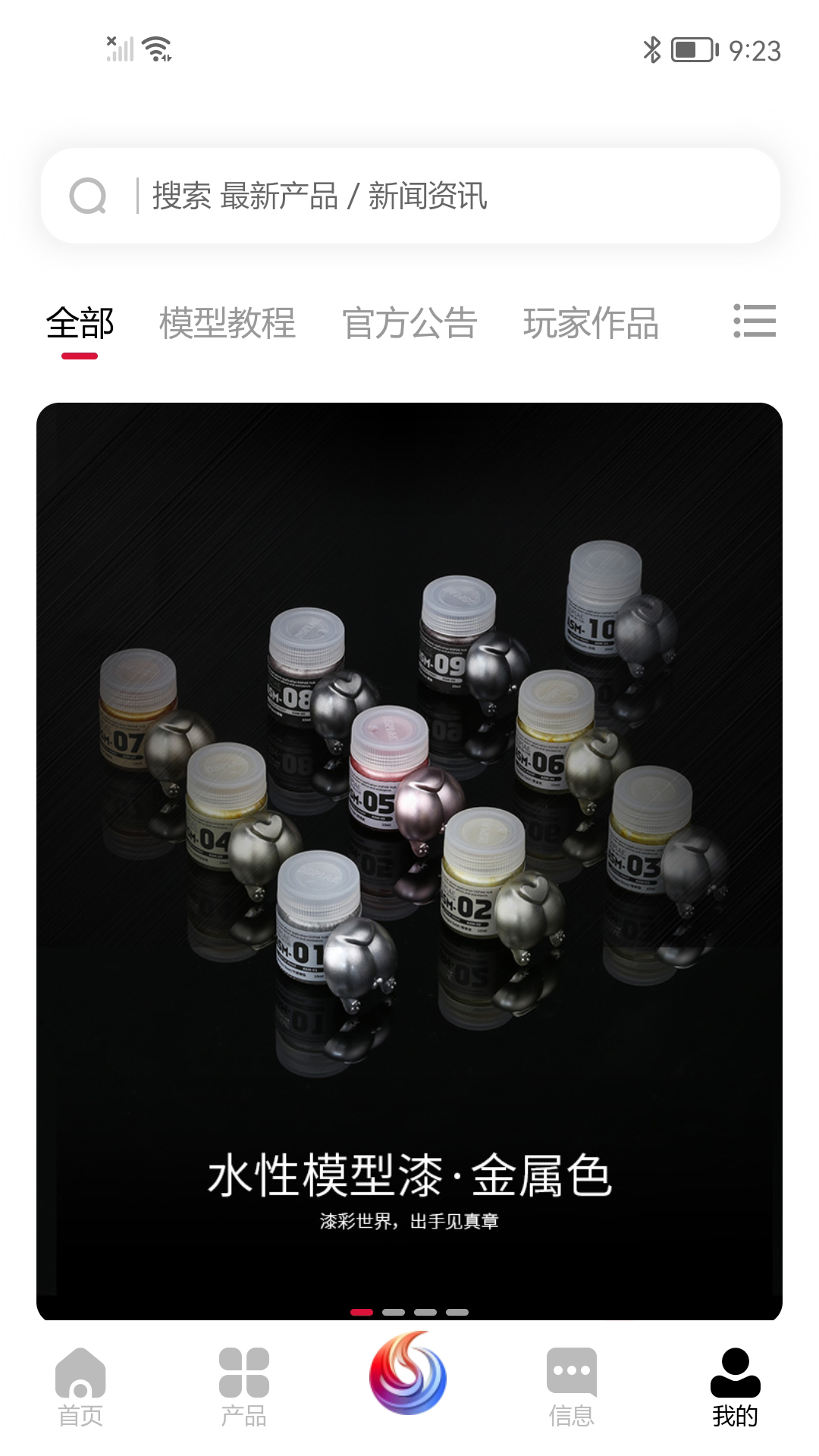The width and height of the screenshot is (819, 1456).
Task: Switch to the 模型教程 tab
Action: tap(227, 324)
